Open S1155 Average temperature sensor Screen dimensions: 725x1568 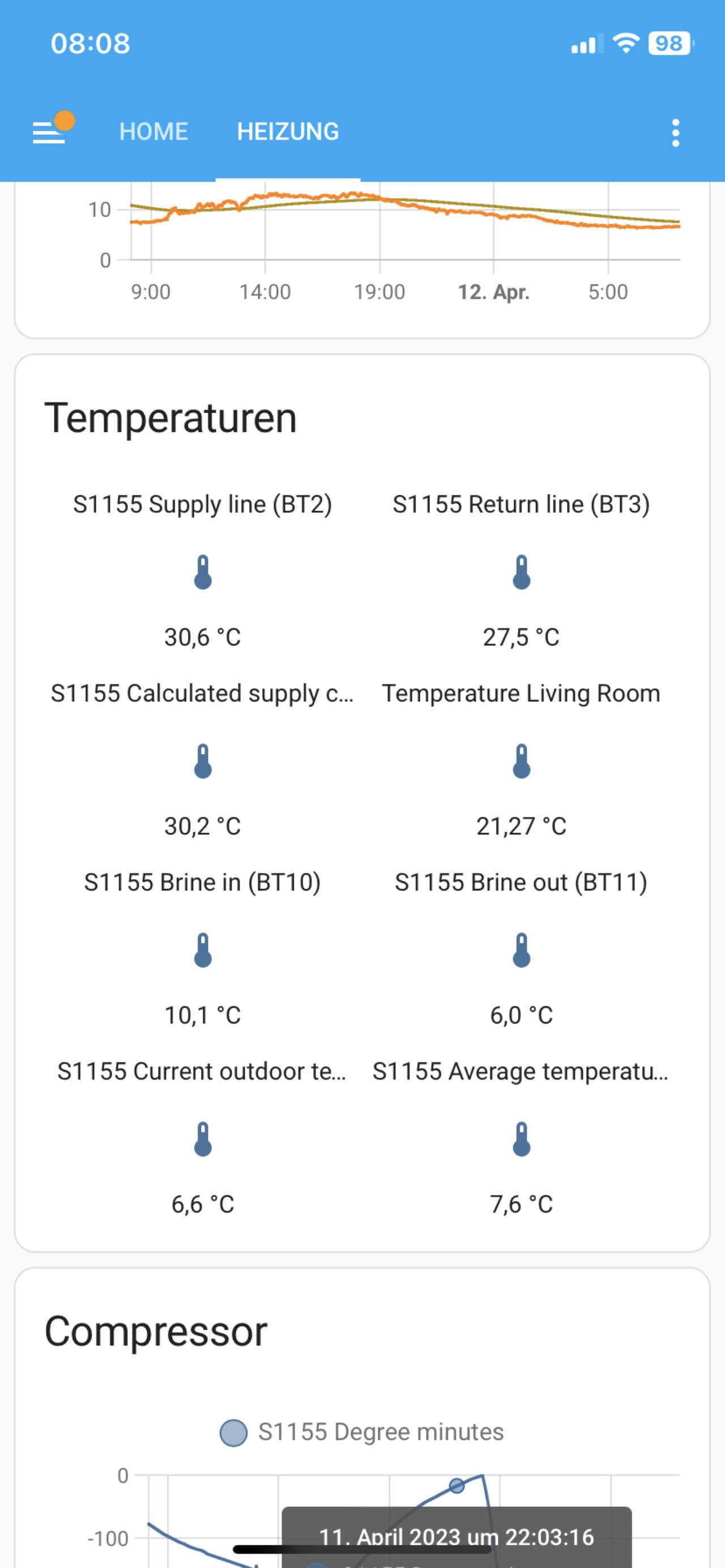(522, 1137)
